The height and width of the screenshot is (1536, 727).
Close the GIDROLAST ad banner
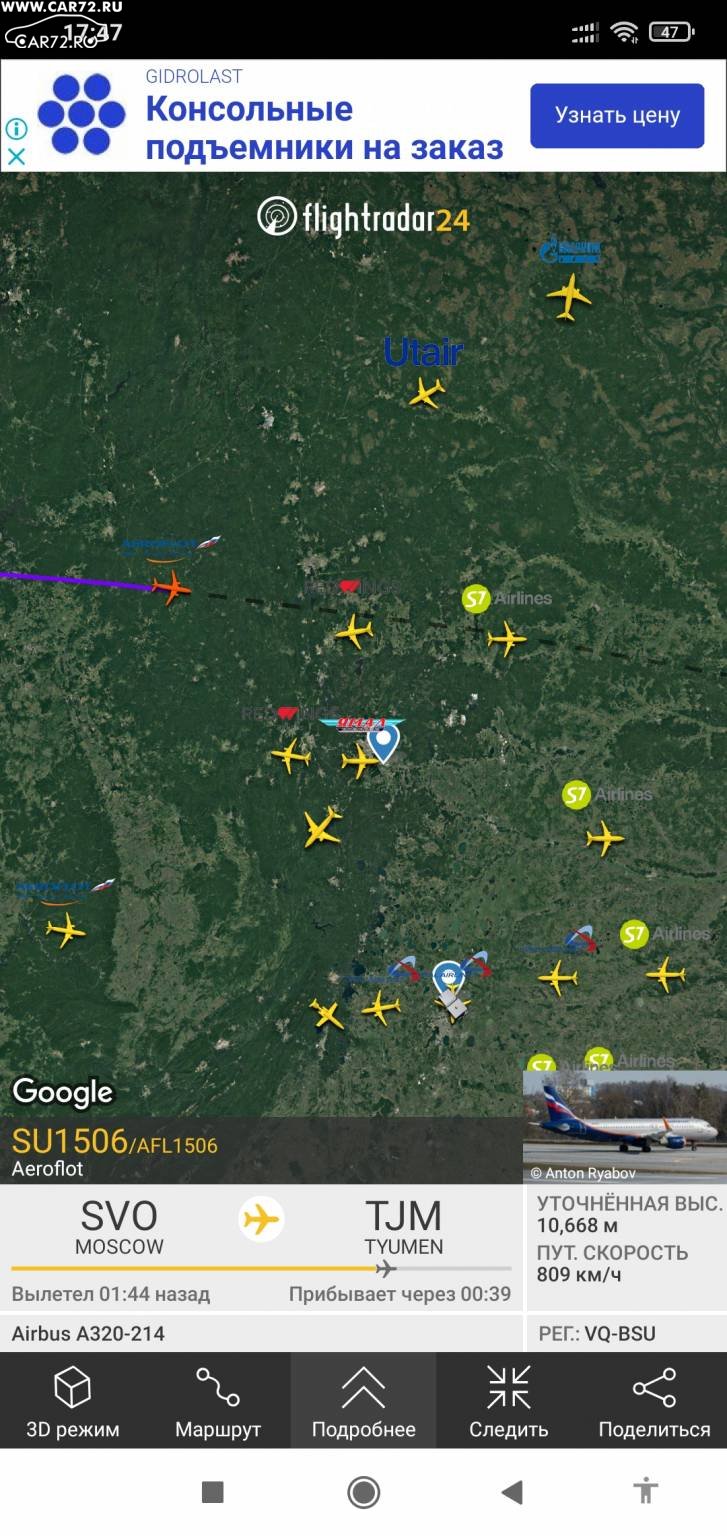pyautogui.click(x=16, y=156)
